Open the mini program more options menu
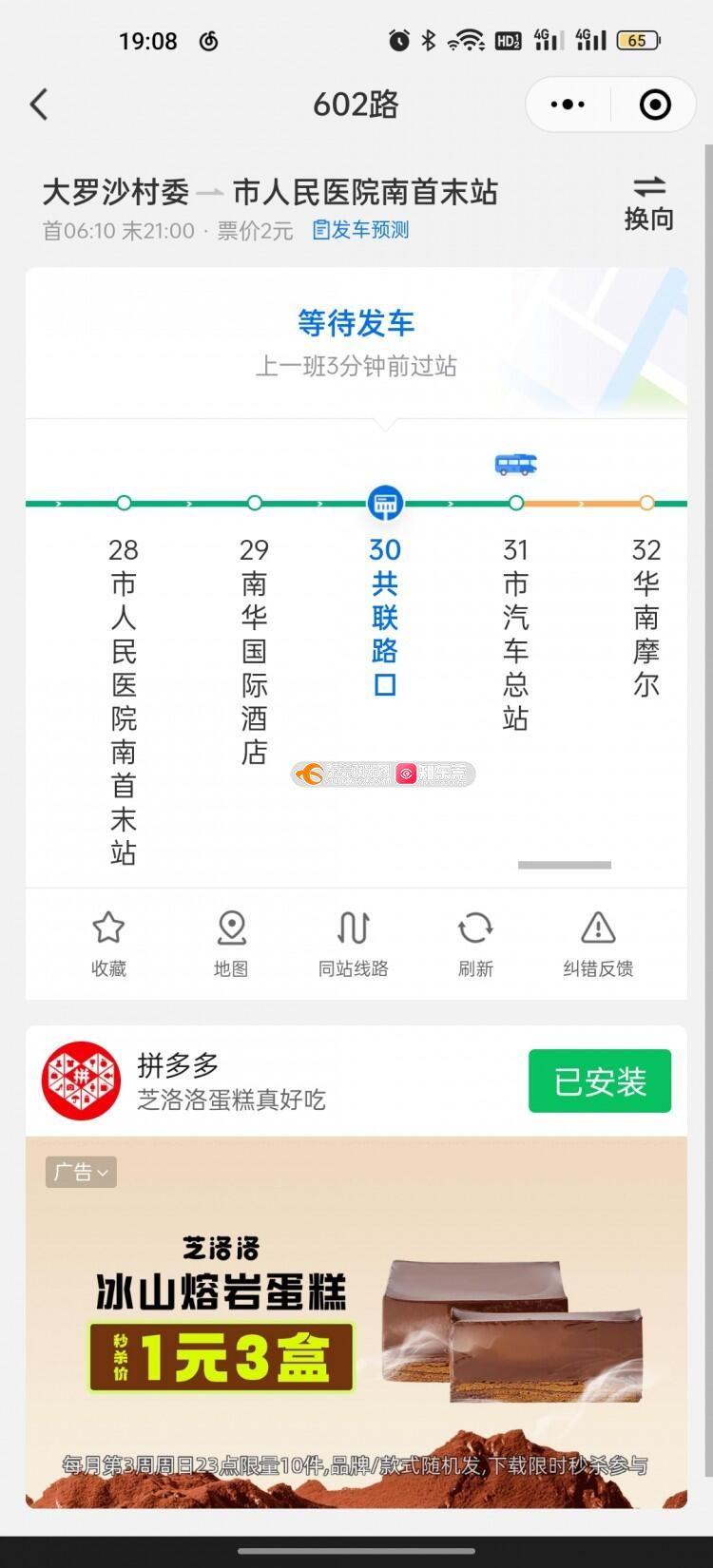This screenshot has height=1568, width=713. tap(568, 105)
